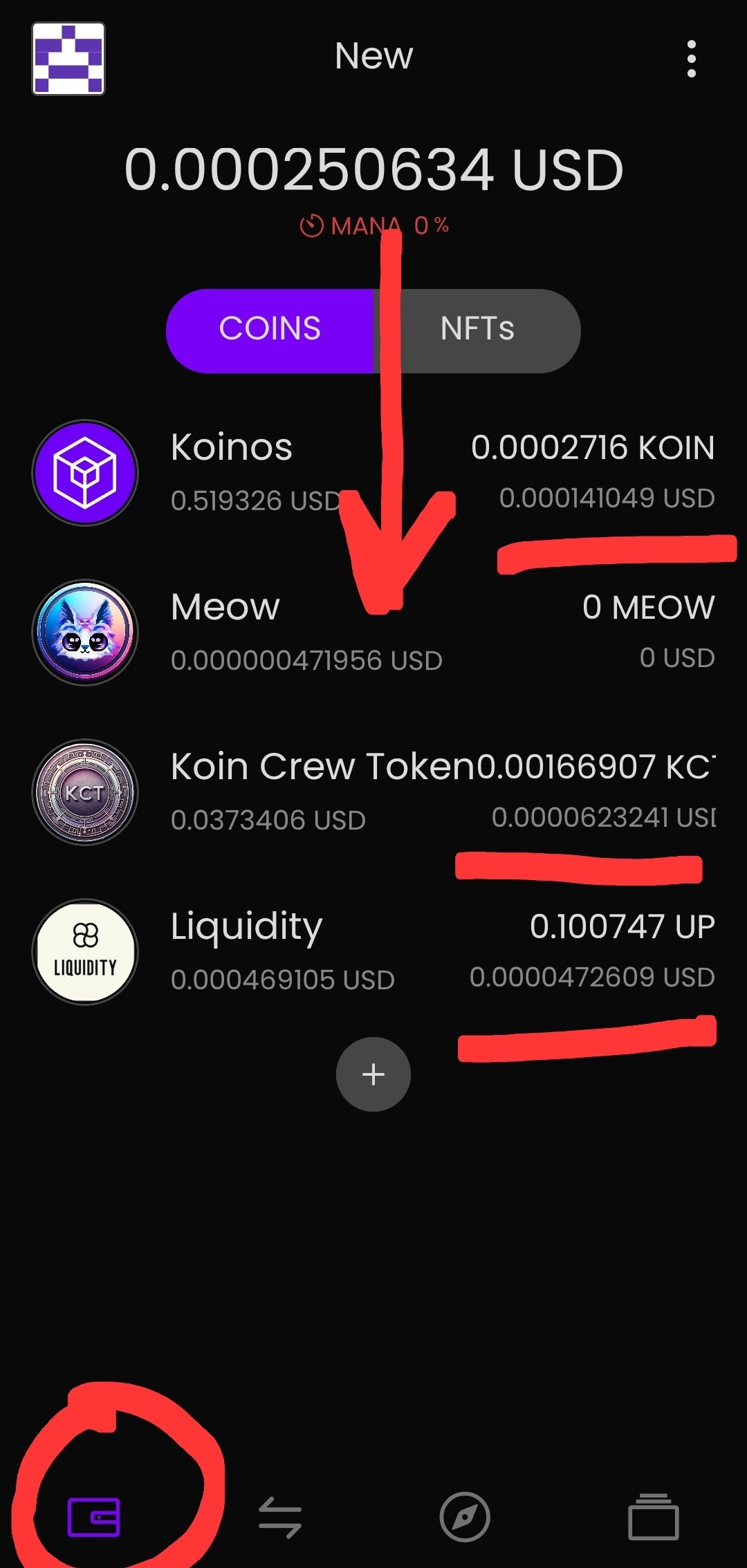Open the Koinos coin row
Viewport: 747px width, 1568px height.
[x=373, y=473]
